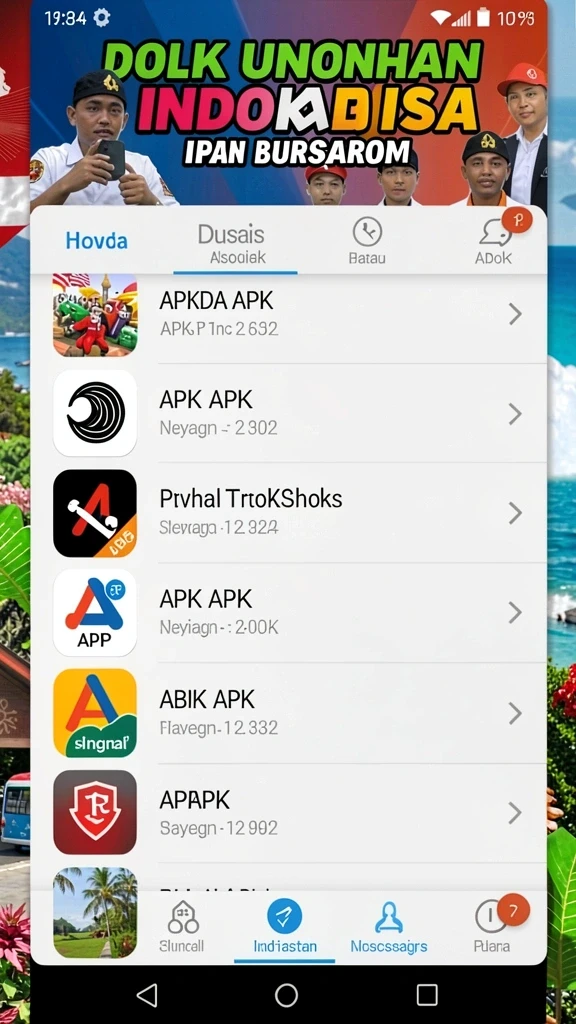Open the Prvhal TrtoKShoks row
This screenshot has width=576, height=1024.
click(289, 513)
